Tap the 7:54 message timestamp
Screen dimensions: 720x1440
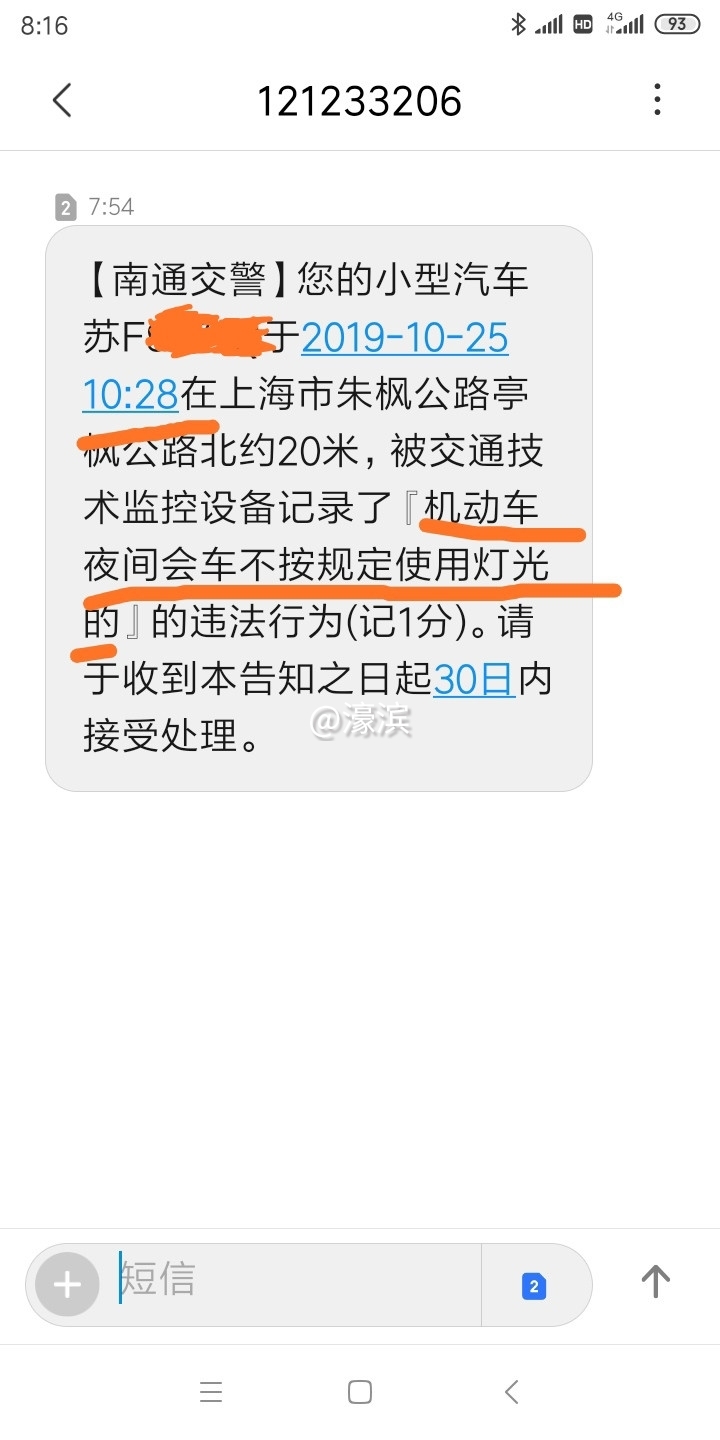pyautogui.click(x=113, y=207)
